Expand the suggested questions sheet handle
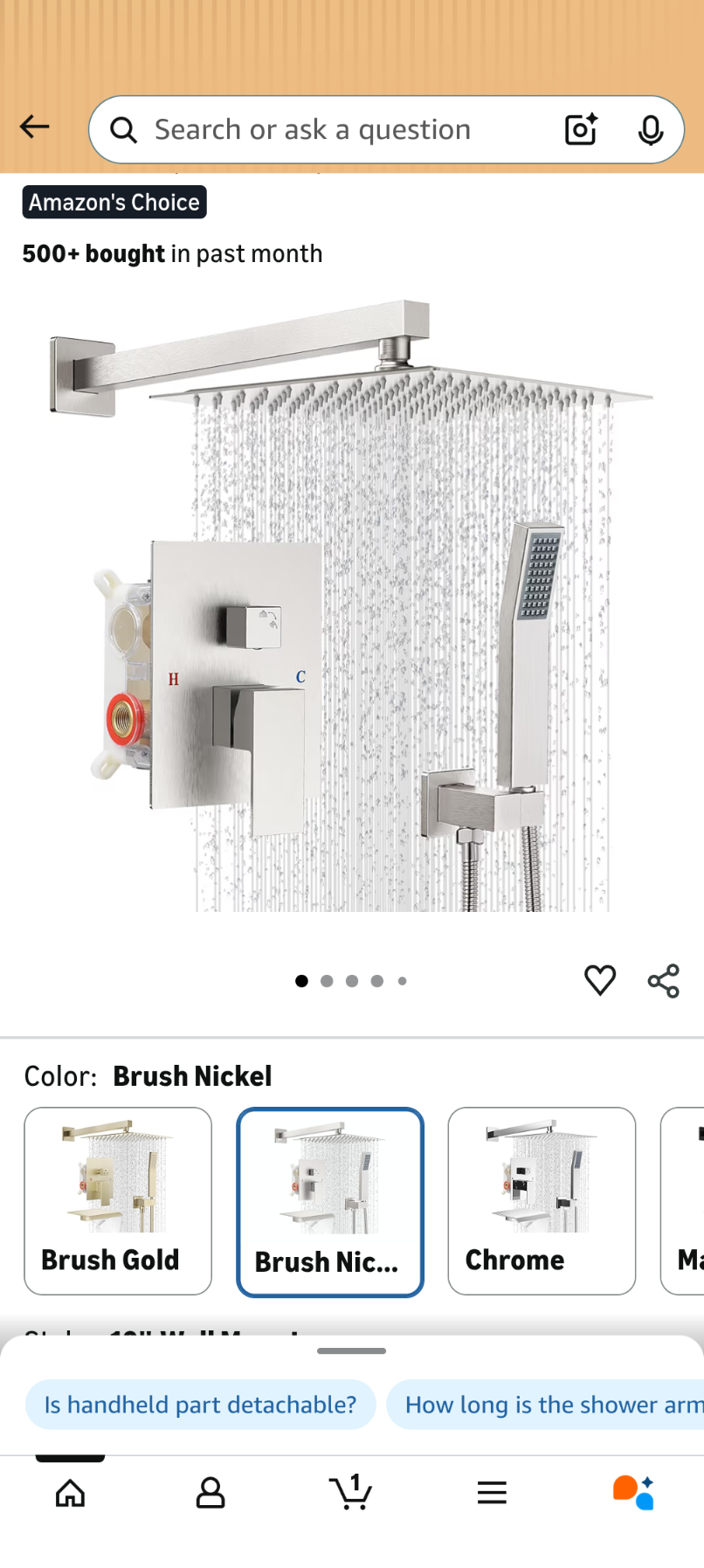Image resolution: width=704 pixels, height=1568 pixels. coord(351,1350)
